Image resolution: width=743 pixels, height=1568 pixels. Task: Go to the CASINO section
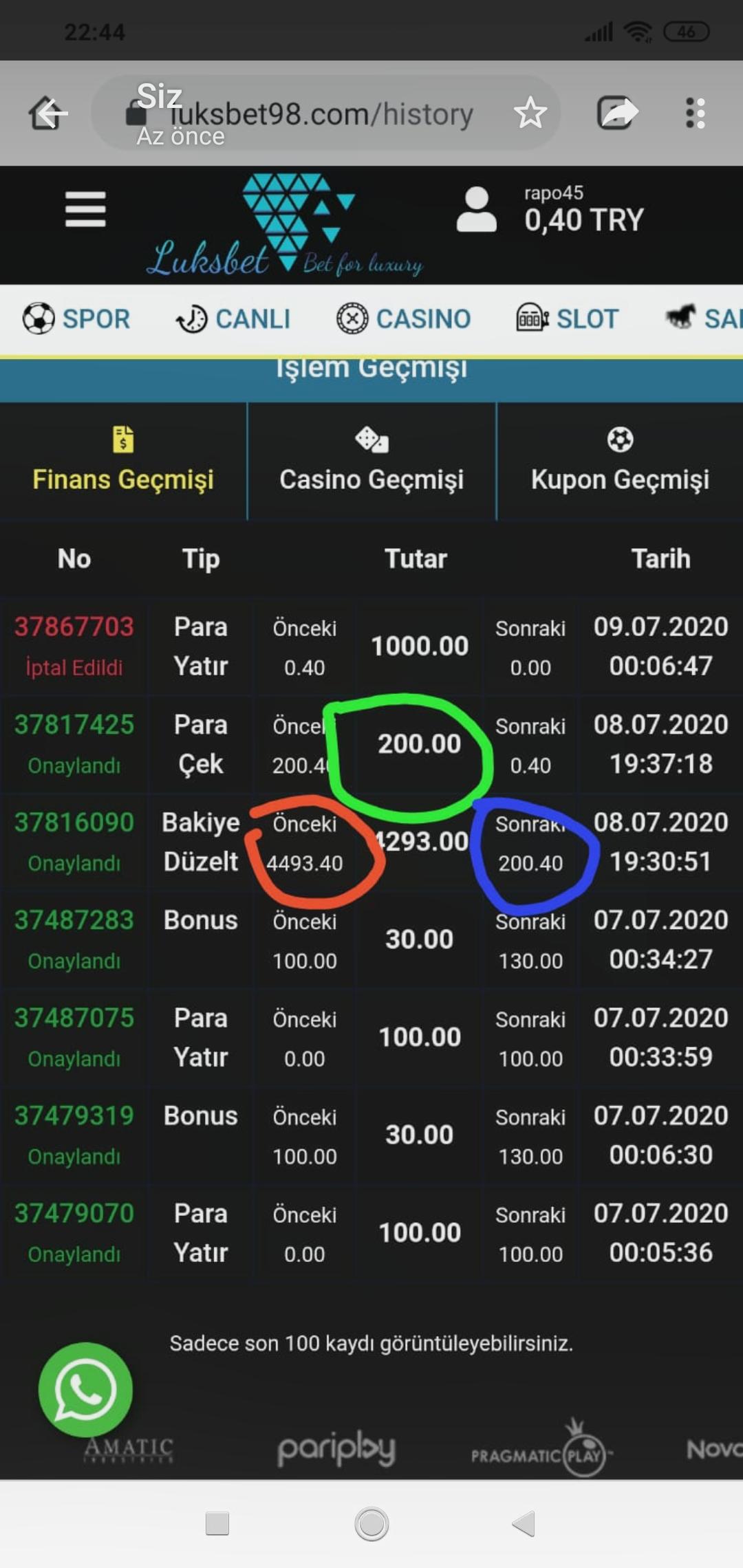(x=404, y=319)
